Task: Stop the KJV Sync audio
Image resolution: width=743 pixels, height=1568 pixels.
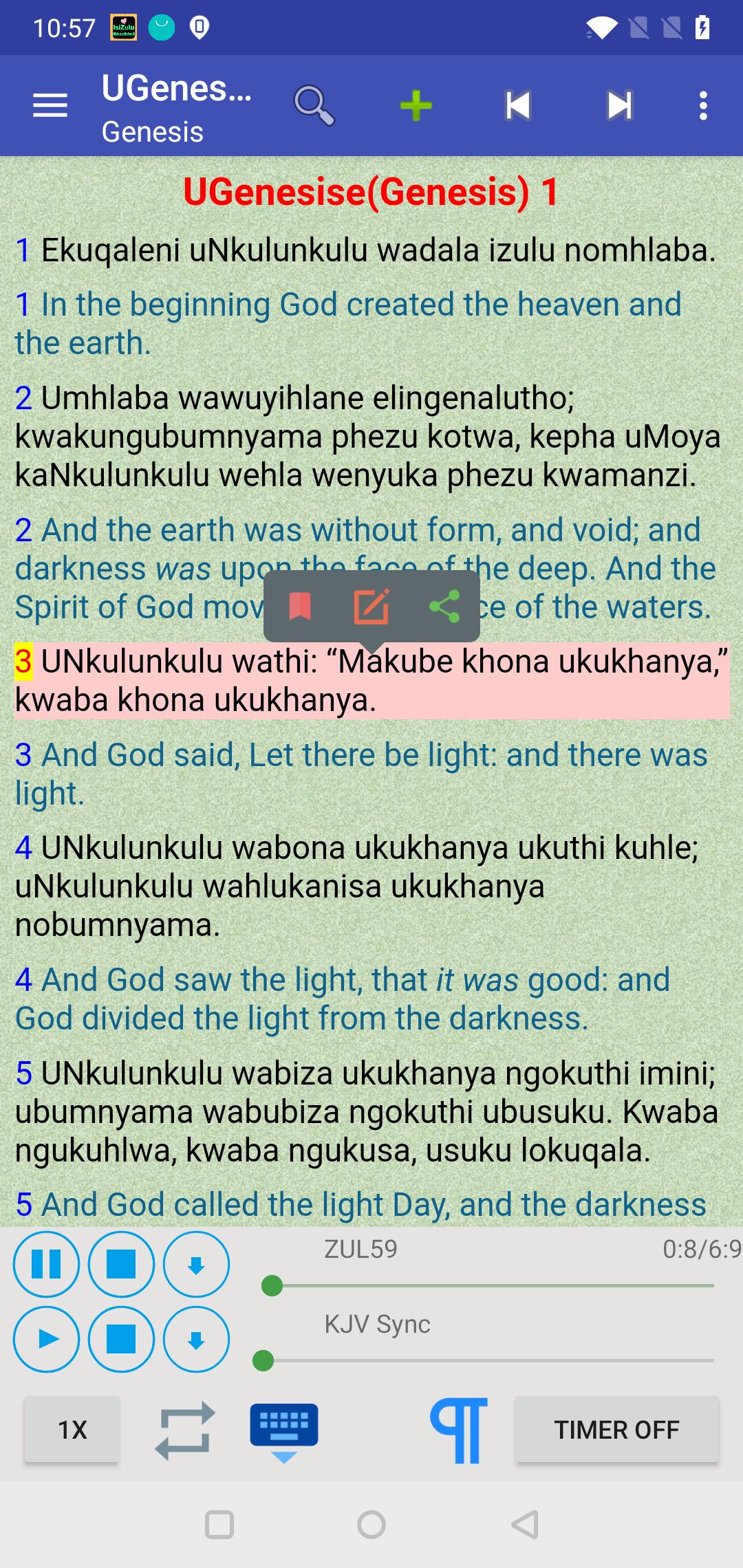Action: pos(121,1339)
